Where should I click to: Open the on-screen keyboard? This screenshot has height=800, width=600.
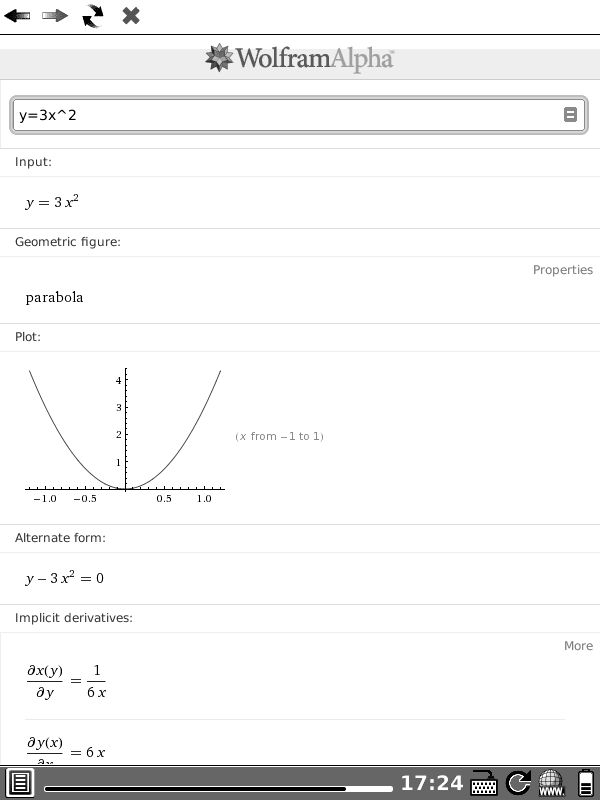coord(484,783)
